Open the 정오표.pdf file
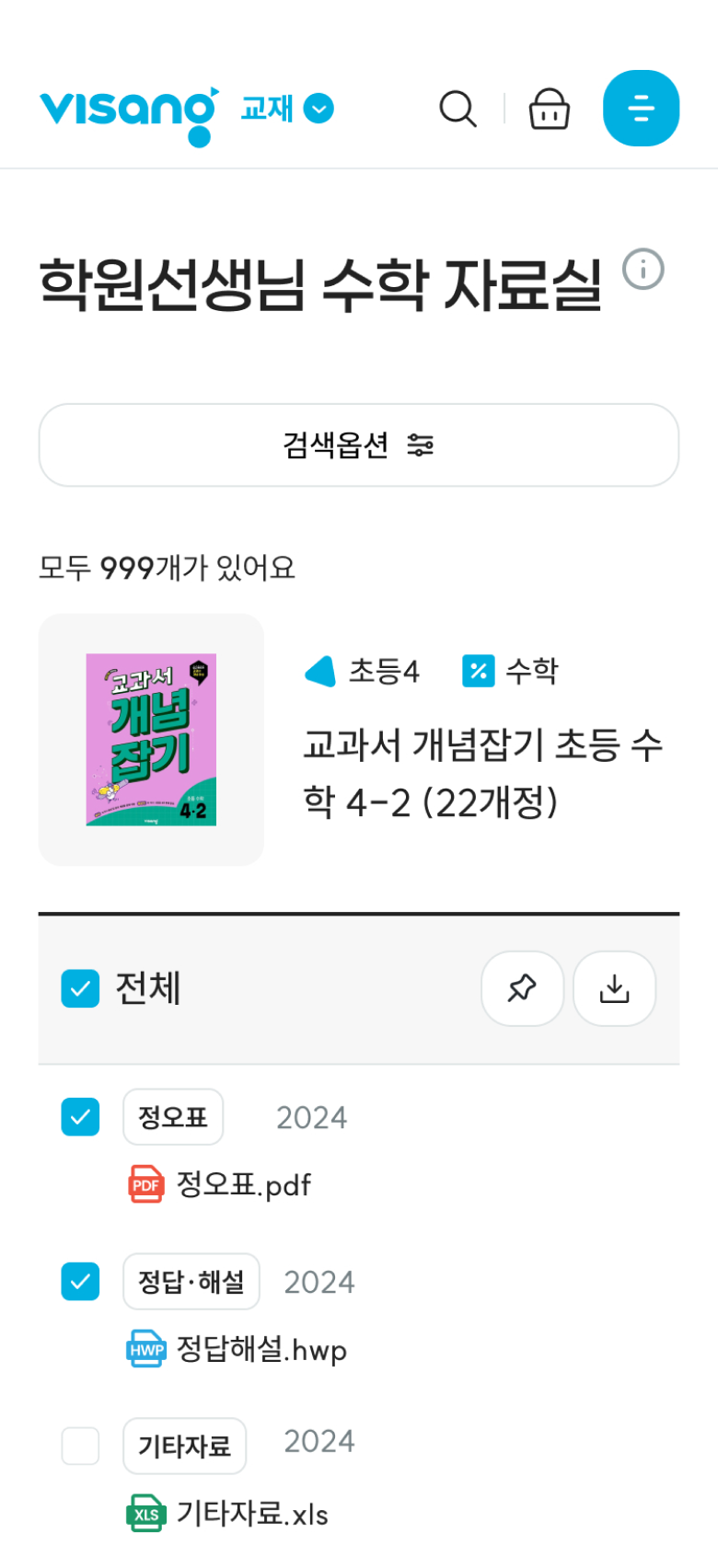 coord(243,1185)
